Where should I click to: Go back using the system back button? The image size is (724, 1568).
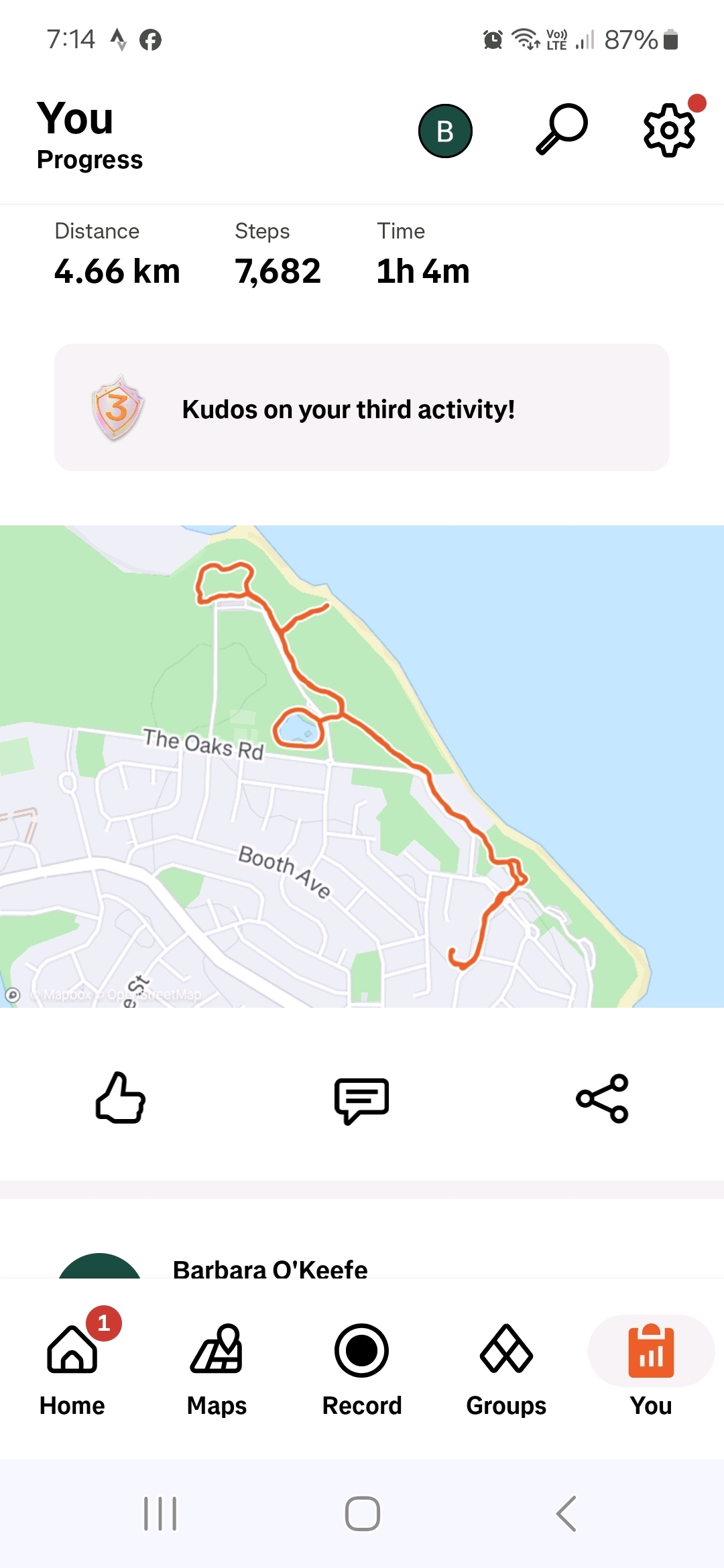coord(566,1514)
